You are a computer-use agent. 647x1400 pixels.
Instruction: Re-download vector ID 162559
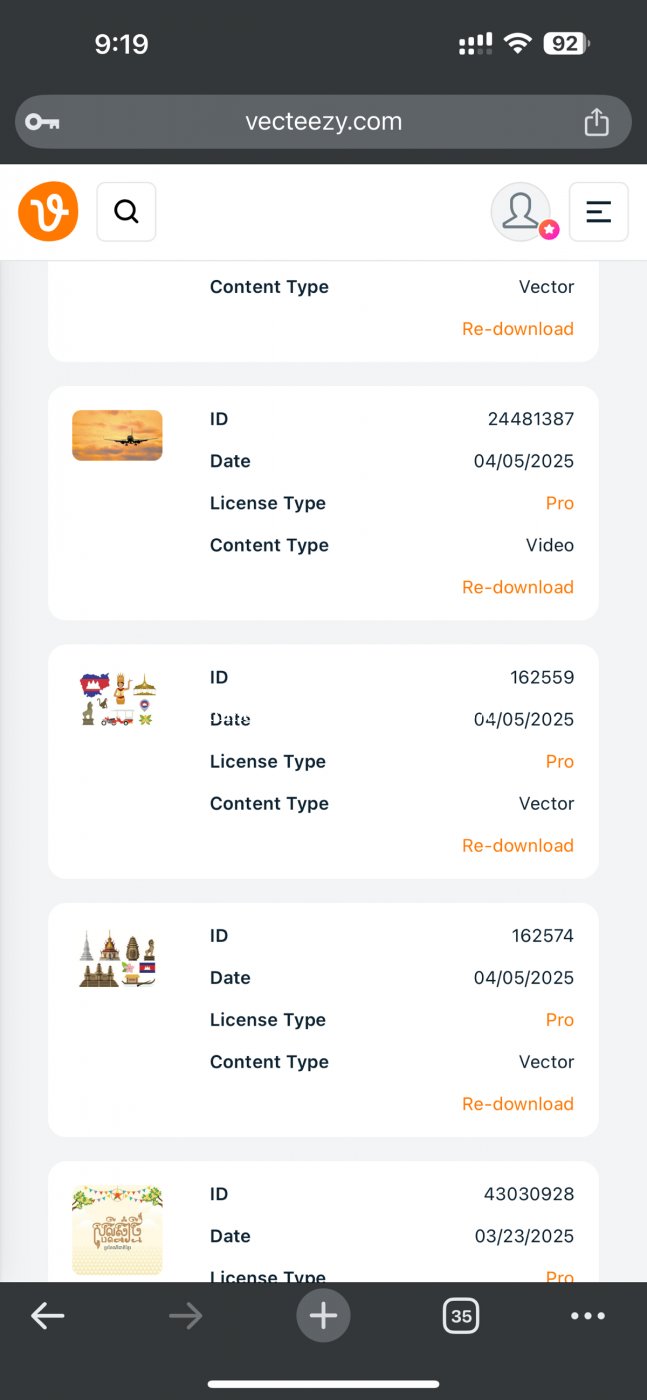[x=518, y=845]
